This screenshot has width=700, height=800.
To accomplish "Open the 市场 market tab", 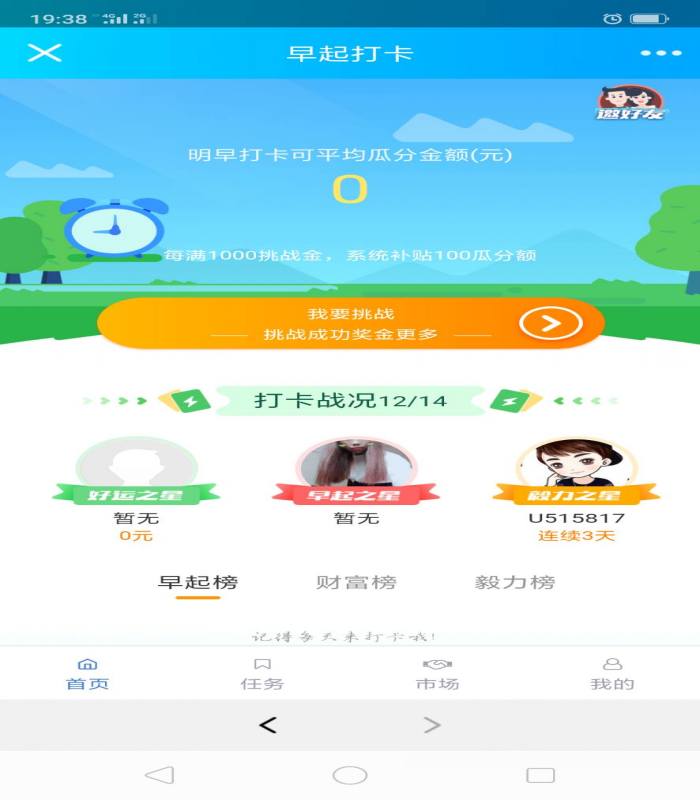I will pyautogui.click(x=437, y=674).
